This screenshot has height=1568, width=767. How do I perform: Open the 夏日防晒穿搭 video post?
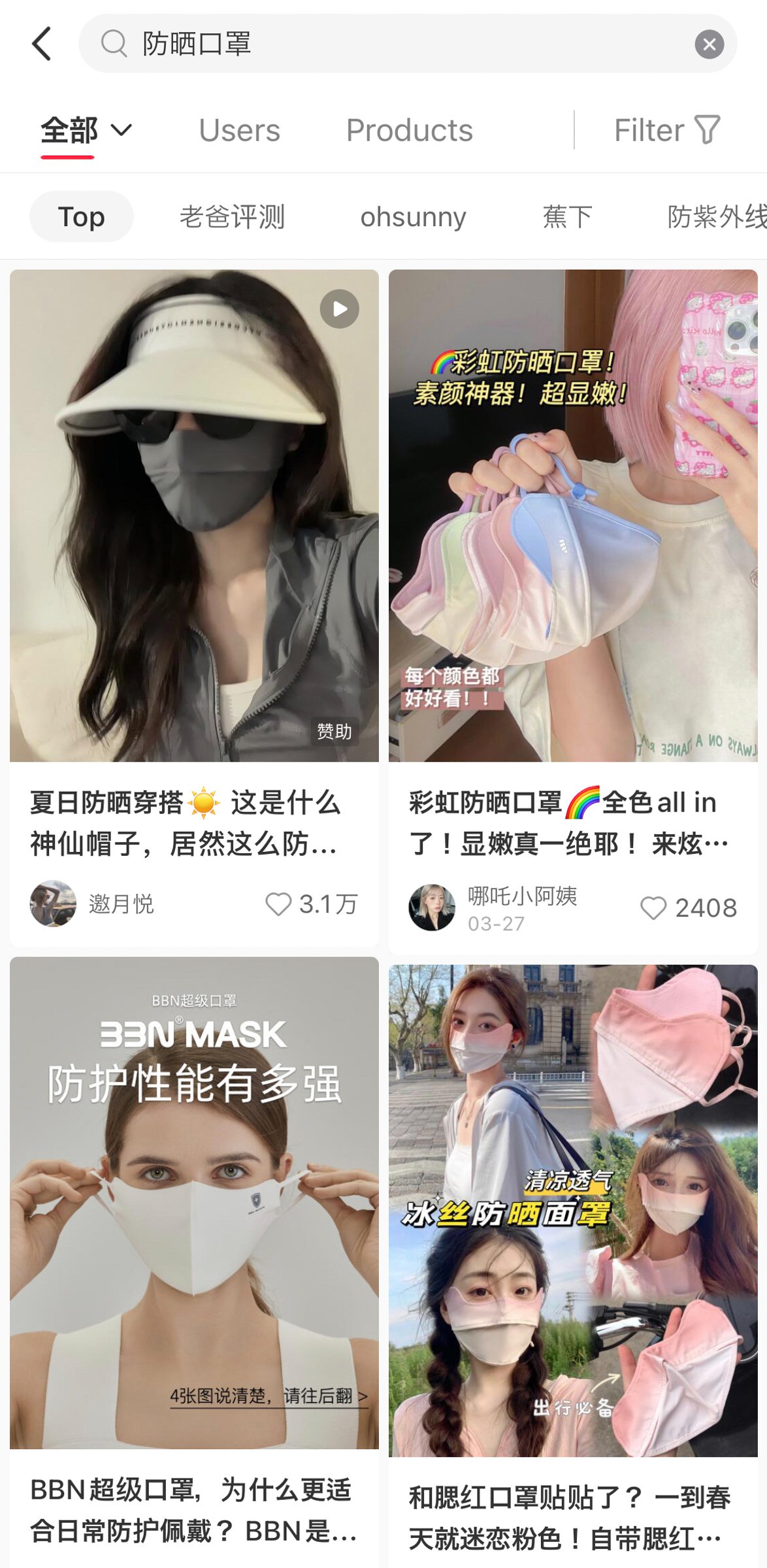tap(194, 516)
